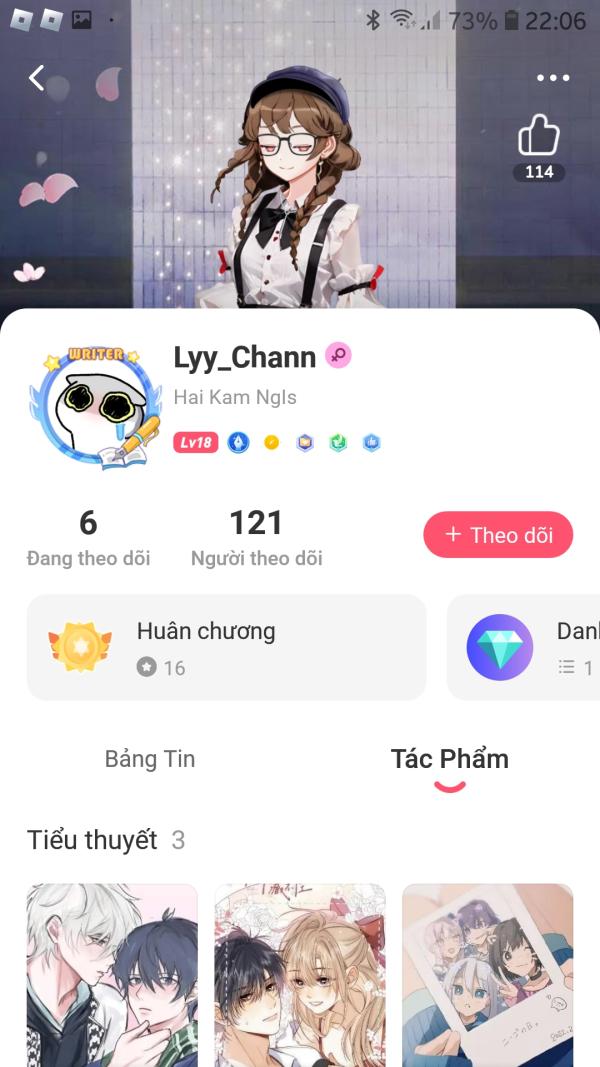Open the three-dot overflow menu
This screenshot has height=1067, width=600.
[x=552, y=78]
